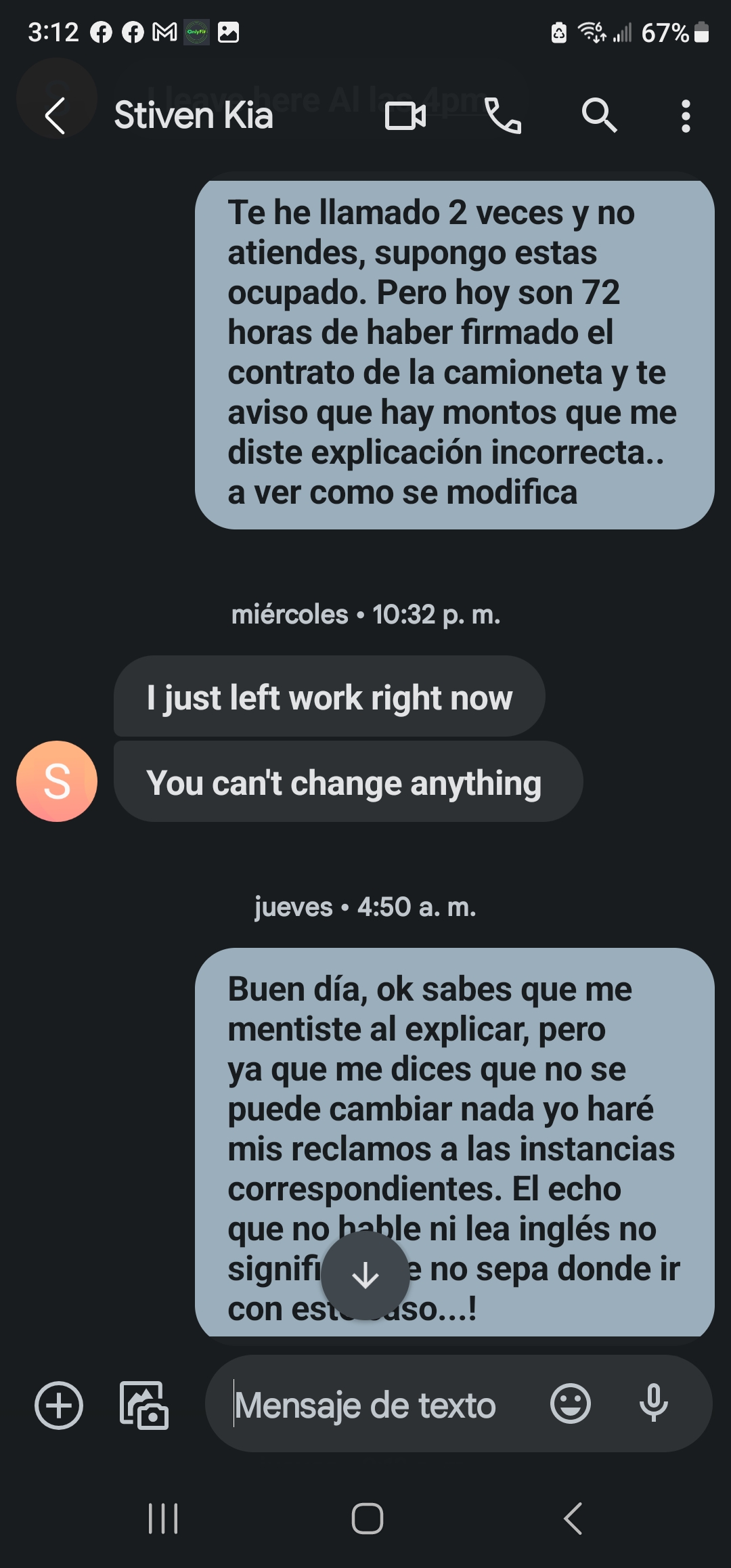Open Stiven Kia's contact avatar
This screenshot has height=1568, width=731.
[x=57, y=781]
